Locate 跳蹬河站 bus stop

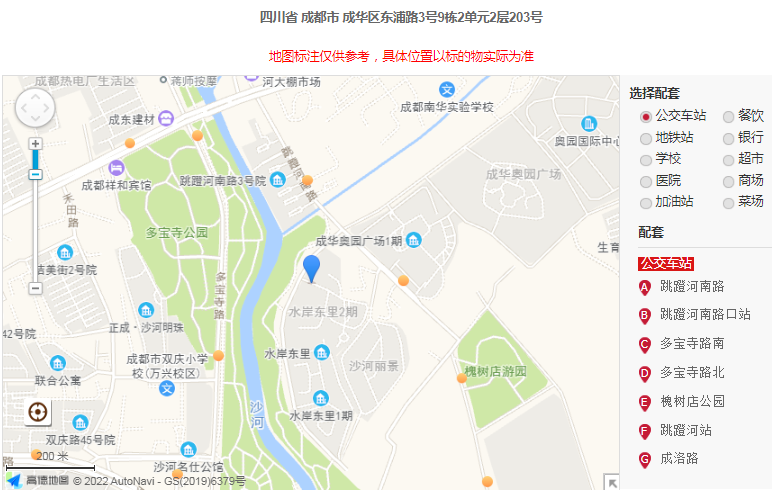pyautogui.click(x=685, y=431)
